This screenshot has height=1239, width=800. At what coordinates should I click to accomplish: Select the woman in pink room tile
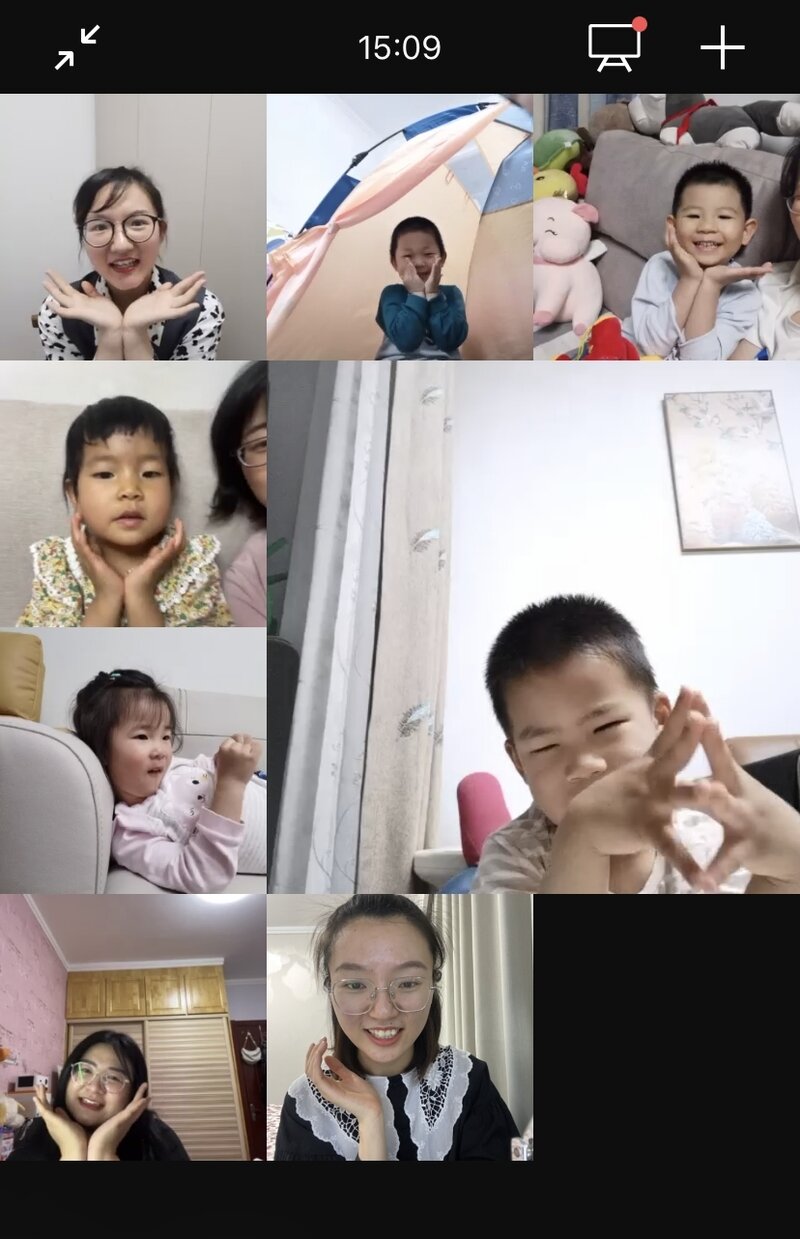click(x=133, y=1027)
